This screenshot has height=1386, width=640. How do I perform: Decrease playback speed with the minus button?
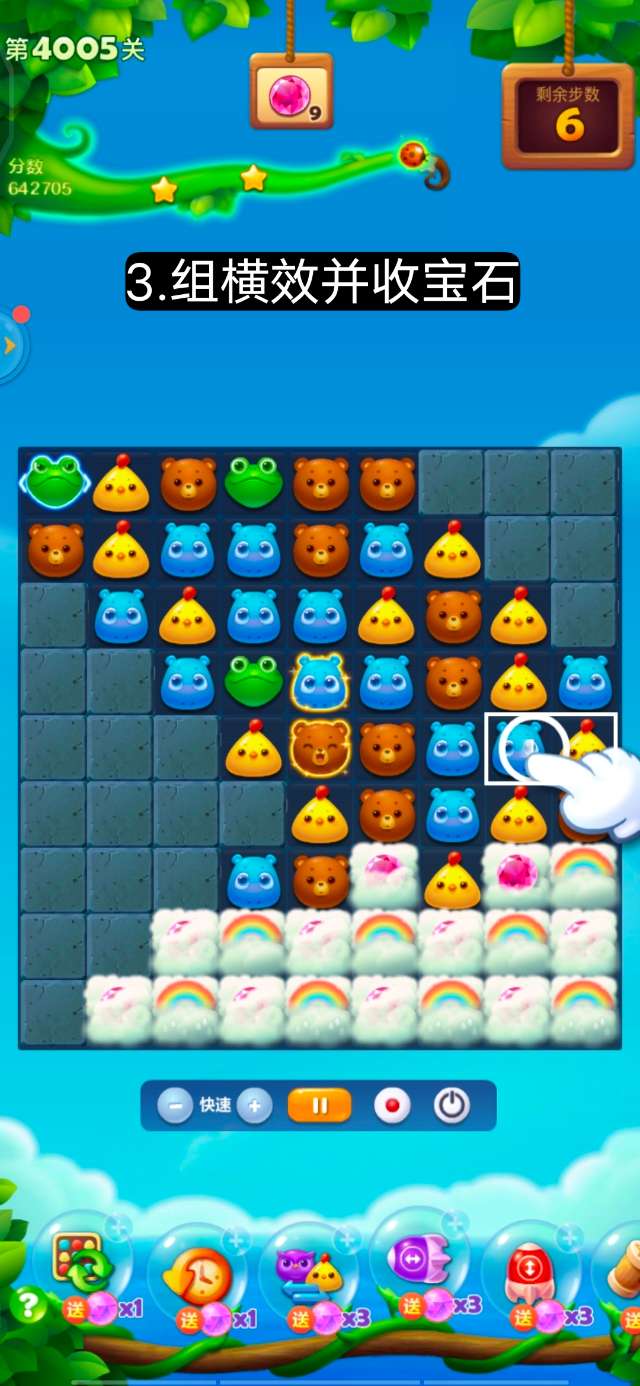pyautogui.click(x=175, y=1106)
